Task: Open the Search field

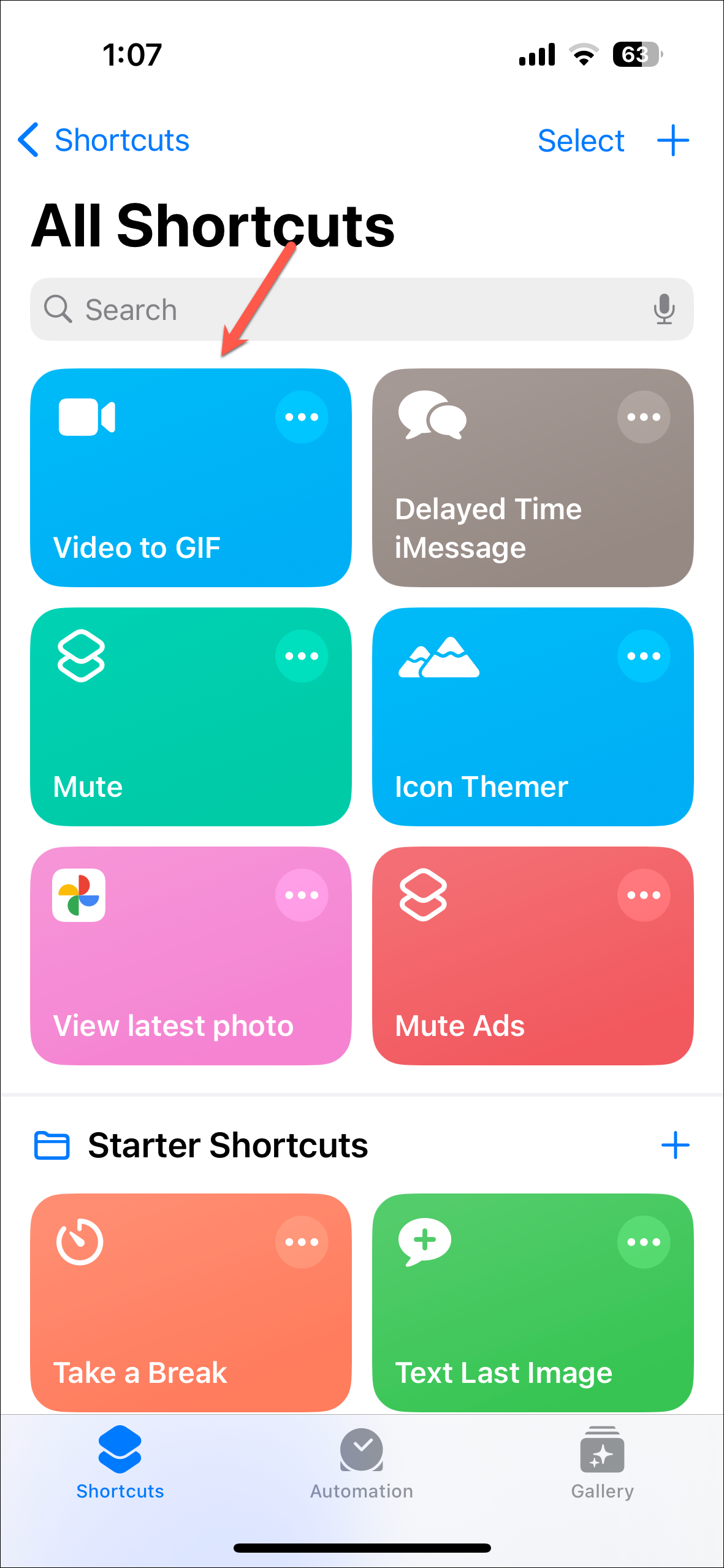Action: (343, 310)
